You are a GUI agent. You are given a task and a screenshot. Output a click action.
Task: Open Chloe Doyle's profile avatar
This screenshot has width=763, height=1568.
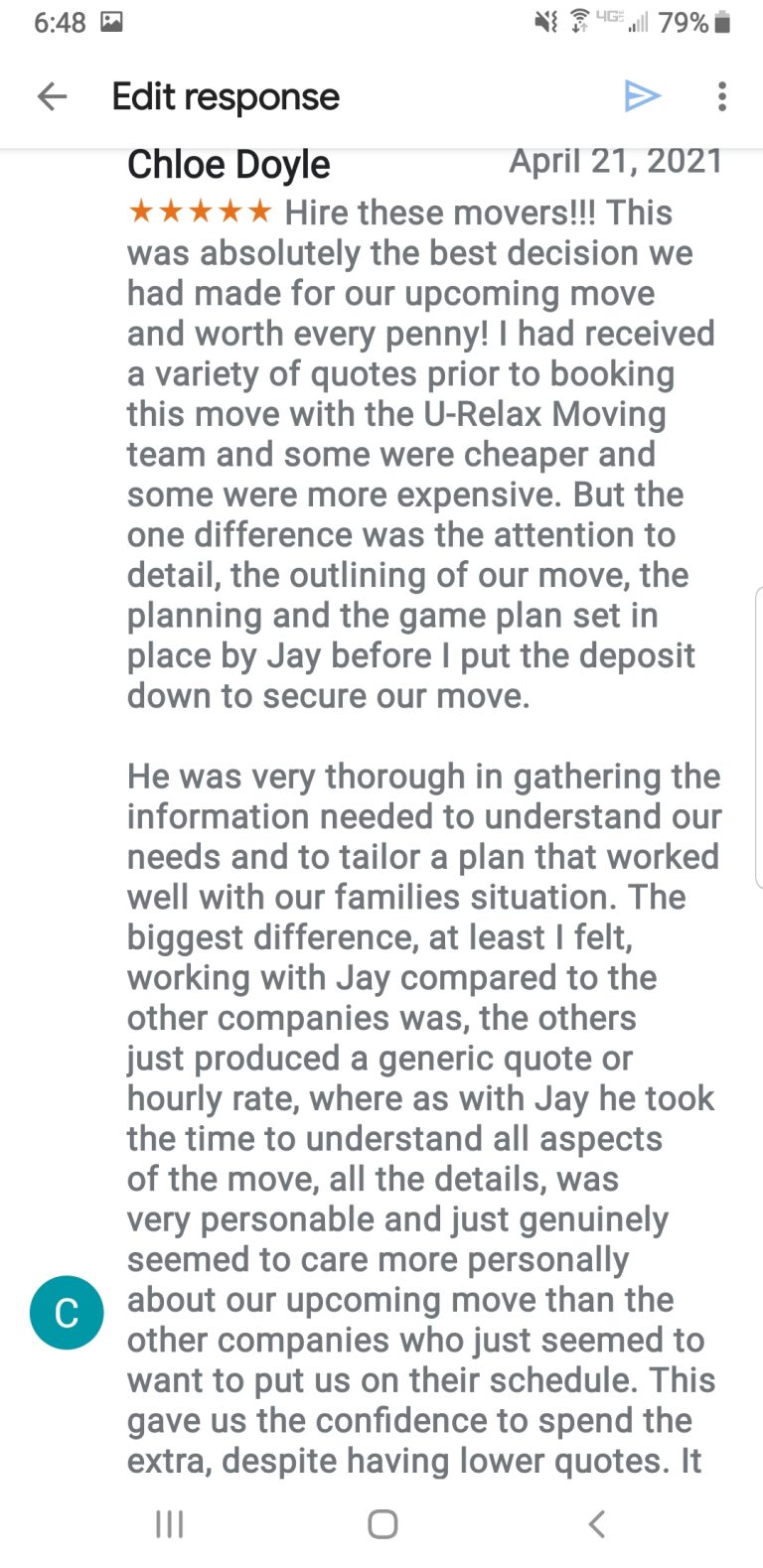click(67, 1312)
